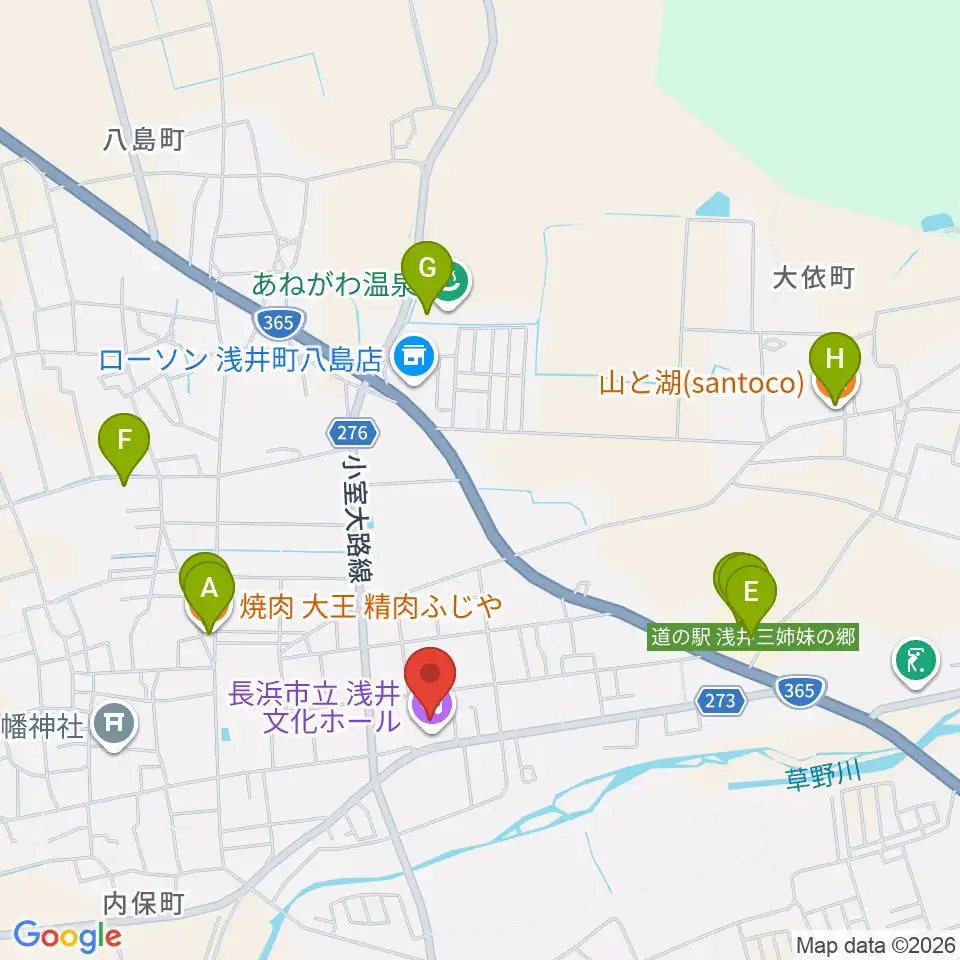960x960 pixels.
Task: Select the green map pin labeled F
Action: [124, 444]
